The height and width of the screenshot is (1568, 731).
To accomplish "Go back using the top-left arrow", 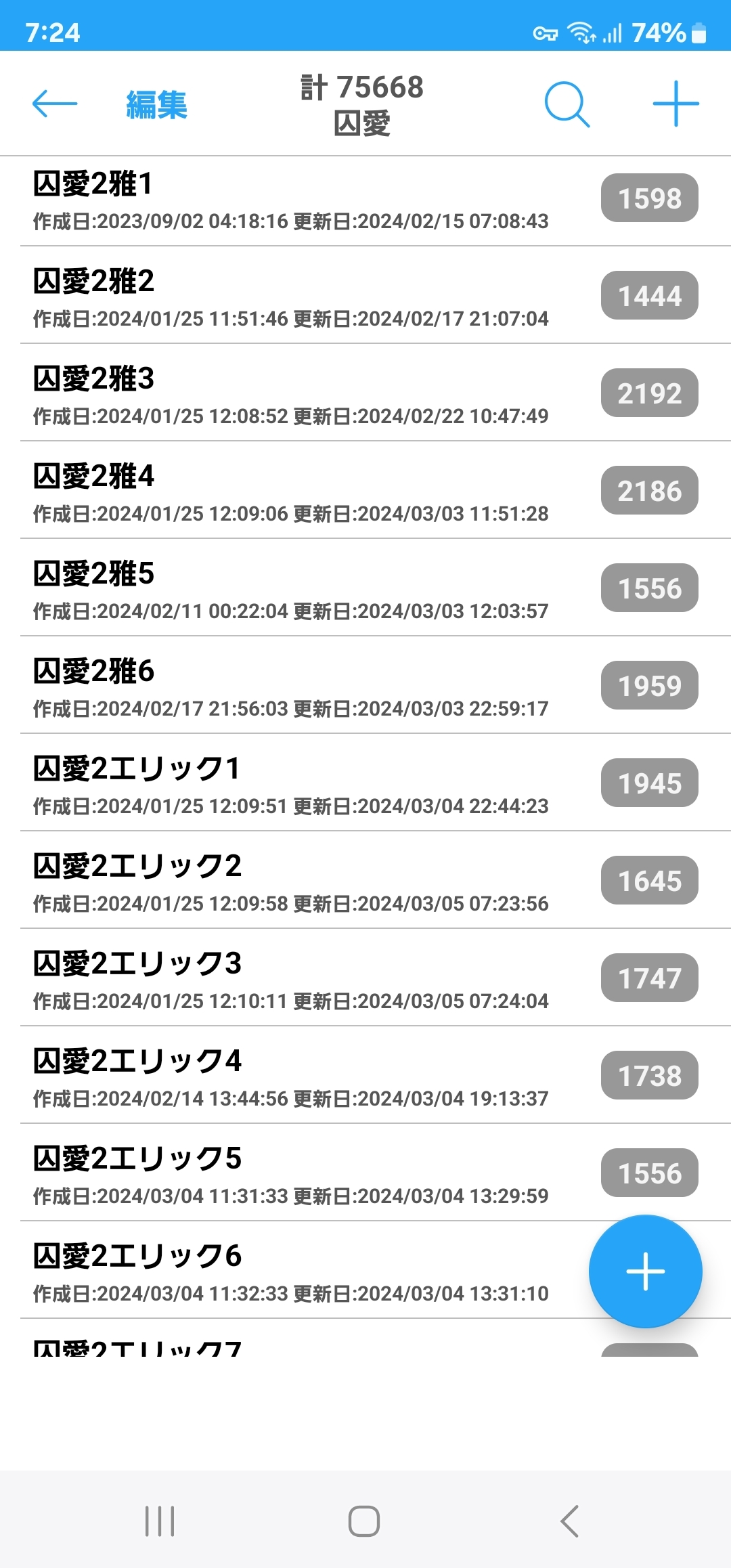I will pos(55,104).
